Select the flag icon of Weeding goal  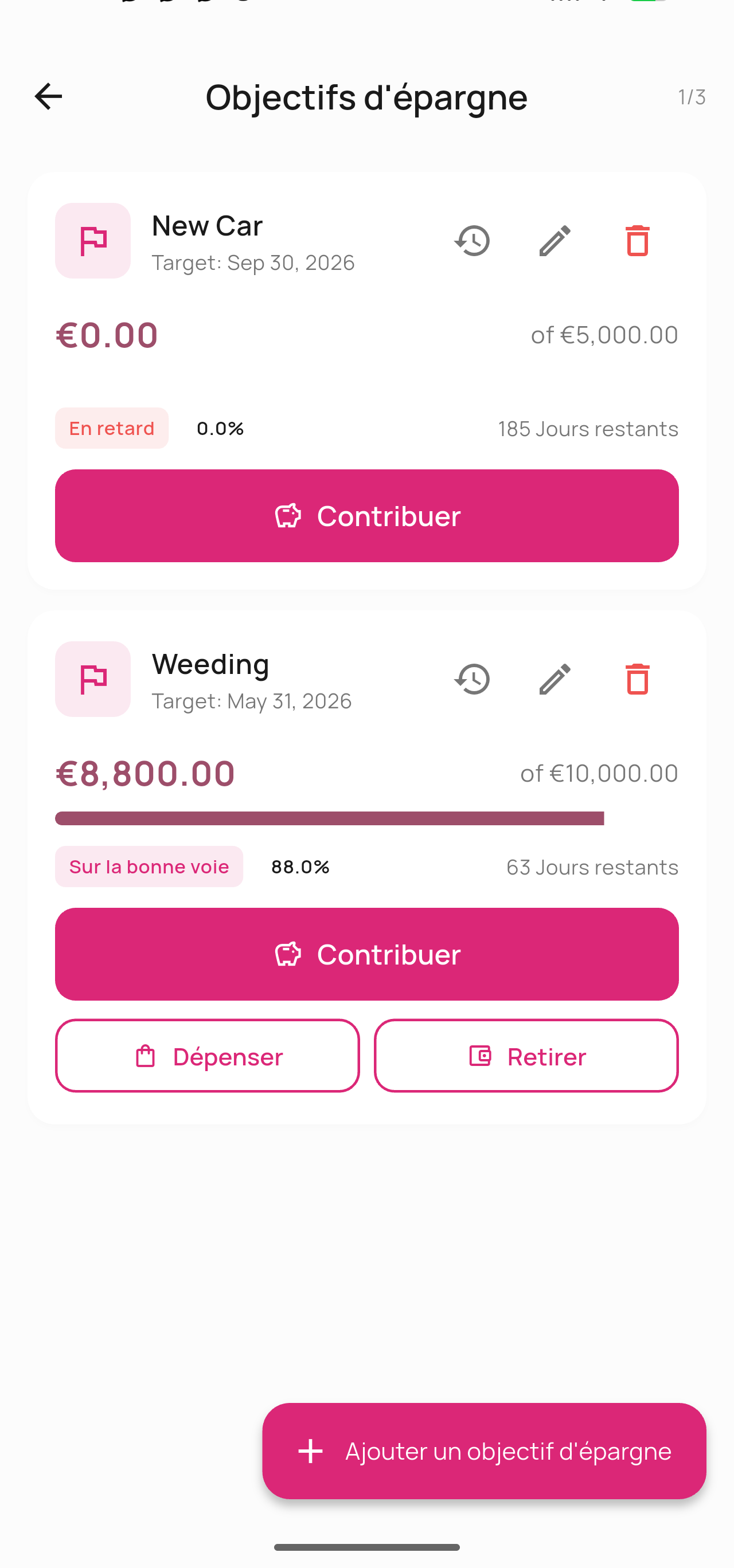(x=92, y=679)
